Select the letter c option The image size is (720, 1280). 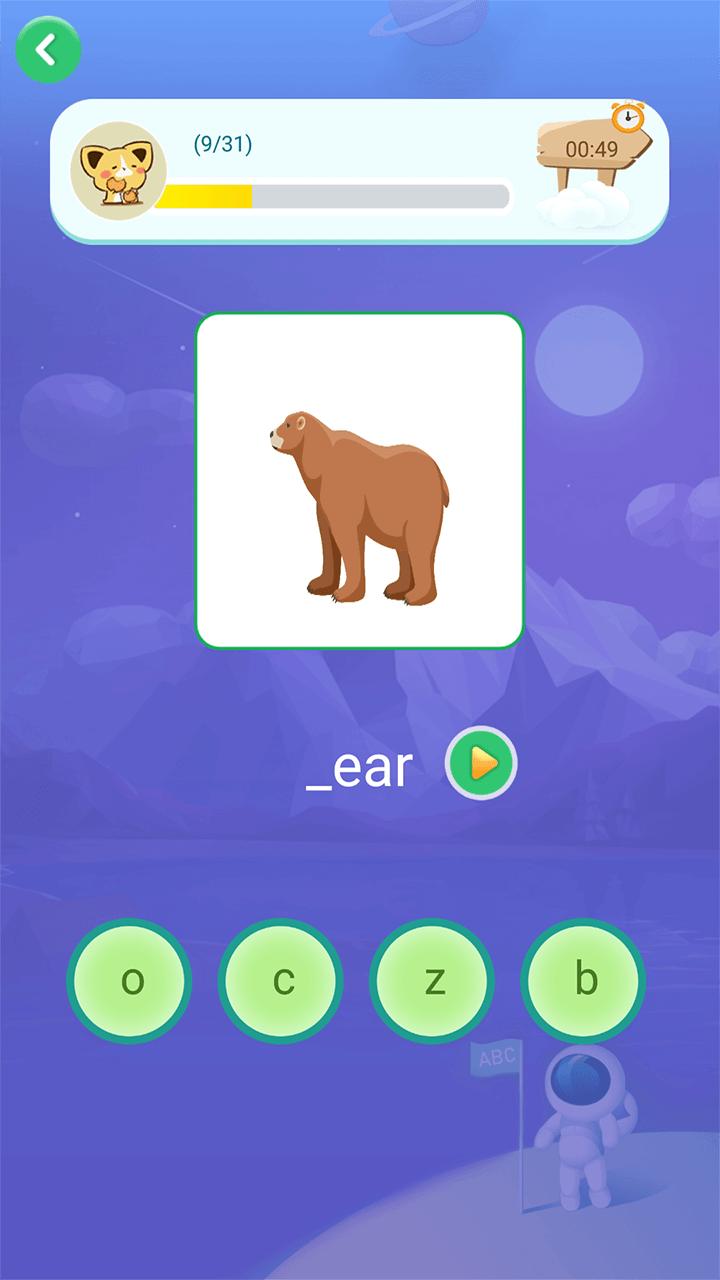tap(280, 981)
